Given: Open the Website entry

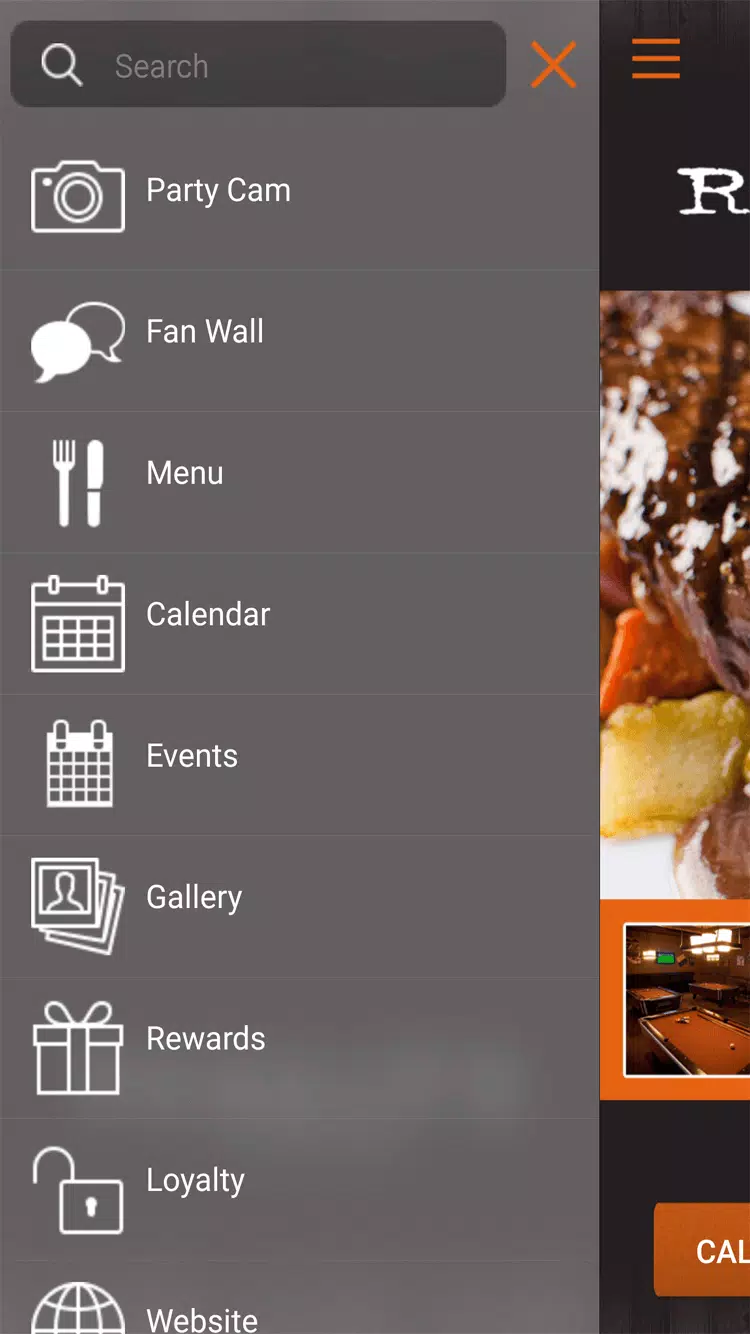Looking at the screenshot, I should [300, 1298].
